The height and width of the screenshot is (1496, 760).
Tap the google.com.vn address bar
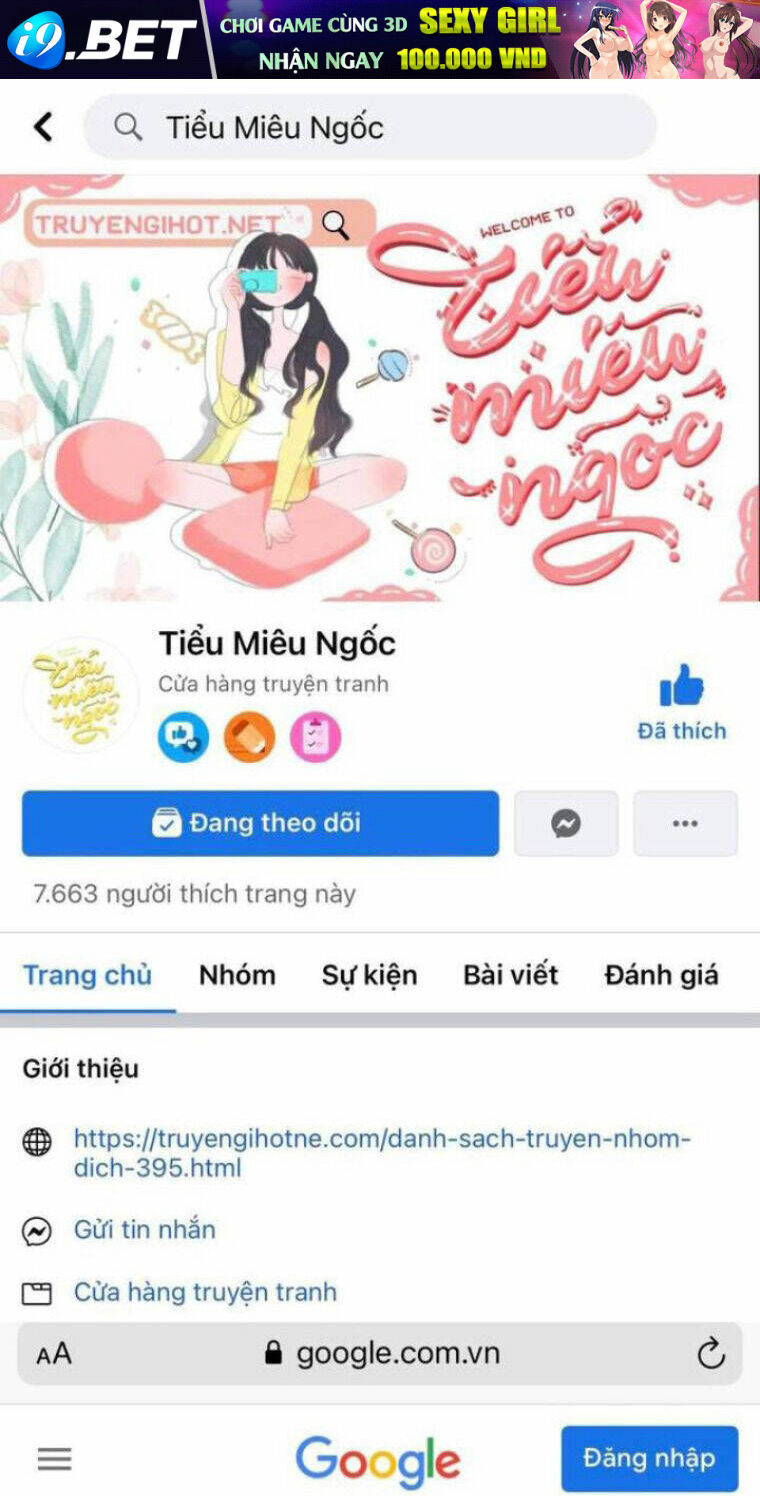(380, 1354)
